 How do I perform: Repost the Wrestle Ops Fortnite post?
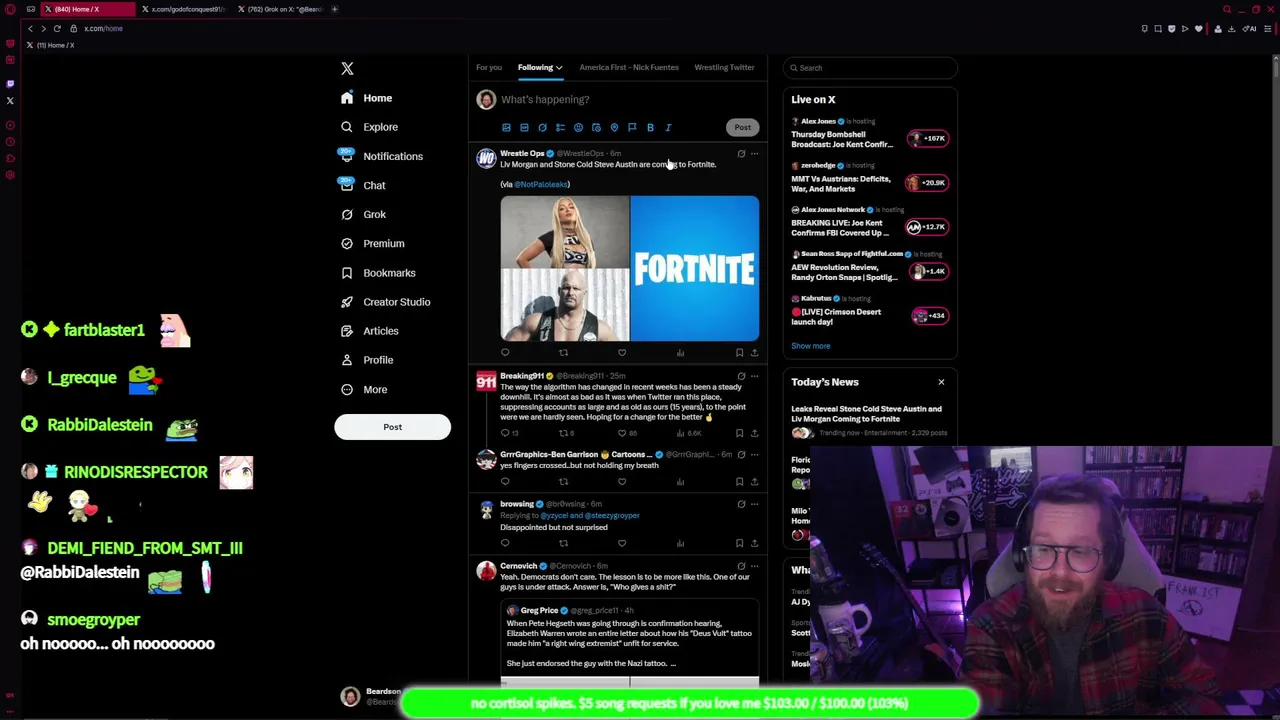[x=563, y=353]
